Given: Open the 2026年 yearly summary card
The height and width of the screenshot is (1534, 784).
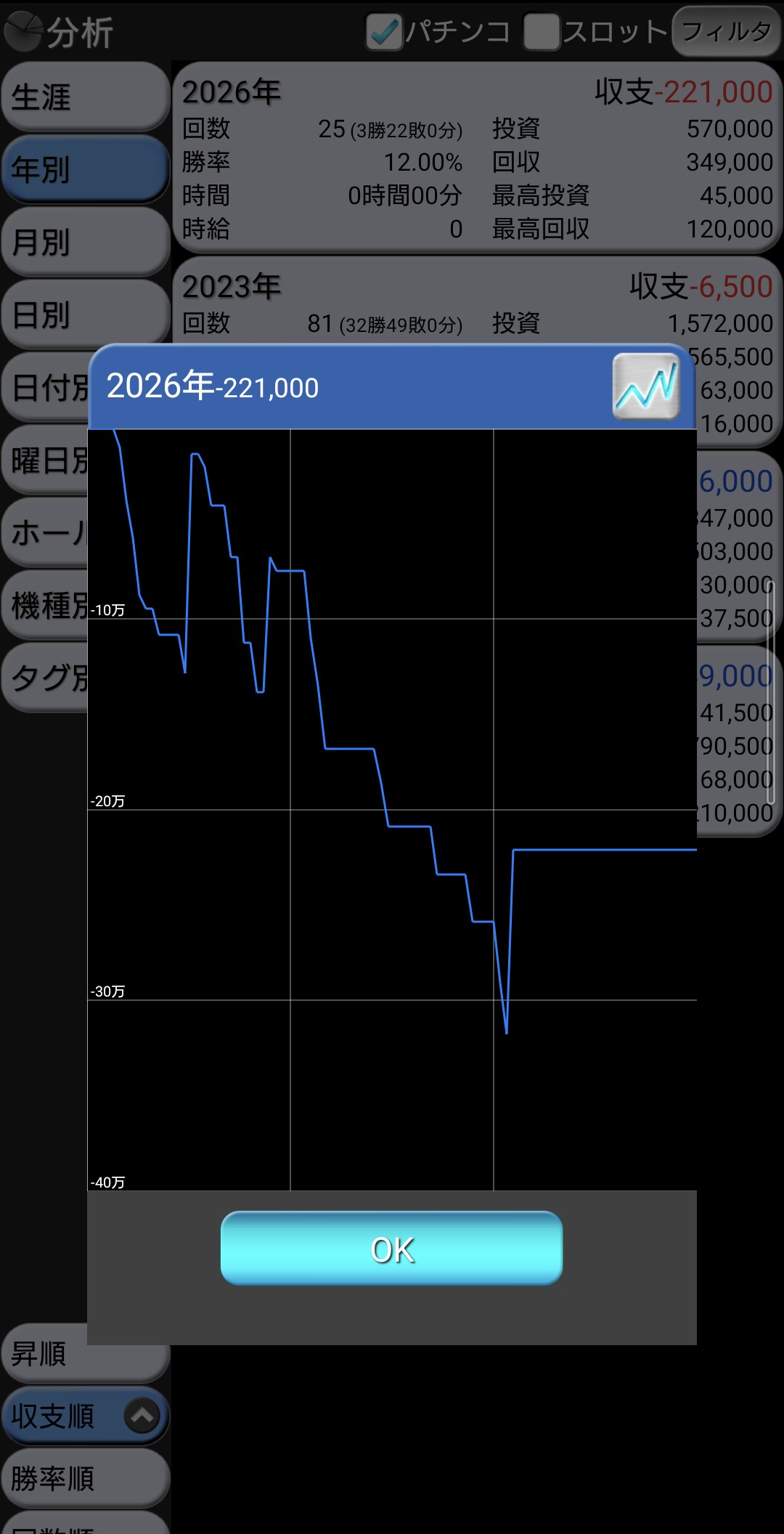Looking at the screenshot, I should (477, 158).
